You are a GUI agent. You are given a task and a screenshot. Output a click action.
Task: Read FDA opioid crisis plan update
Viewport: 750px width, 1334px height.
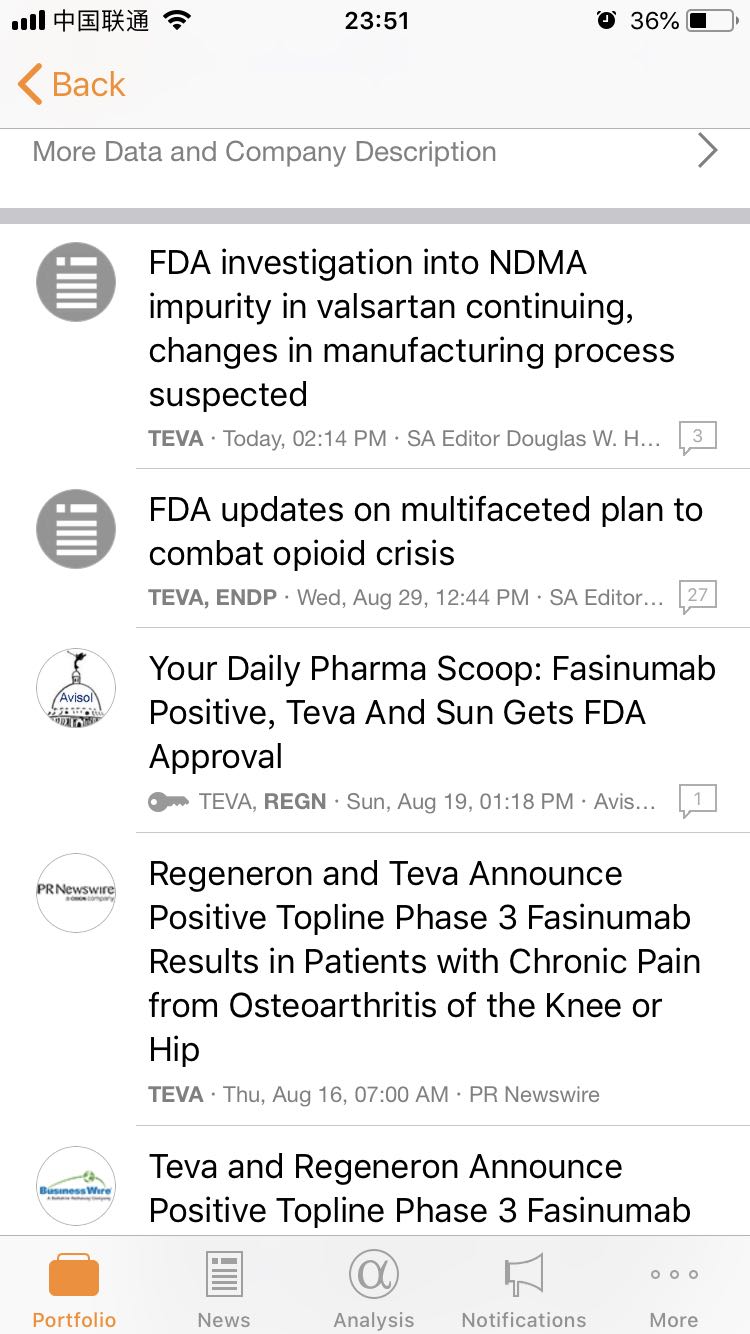[425, 531]
